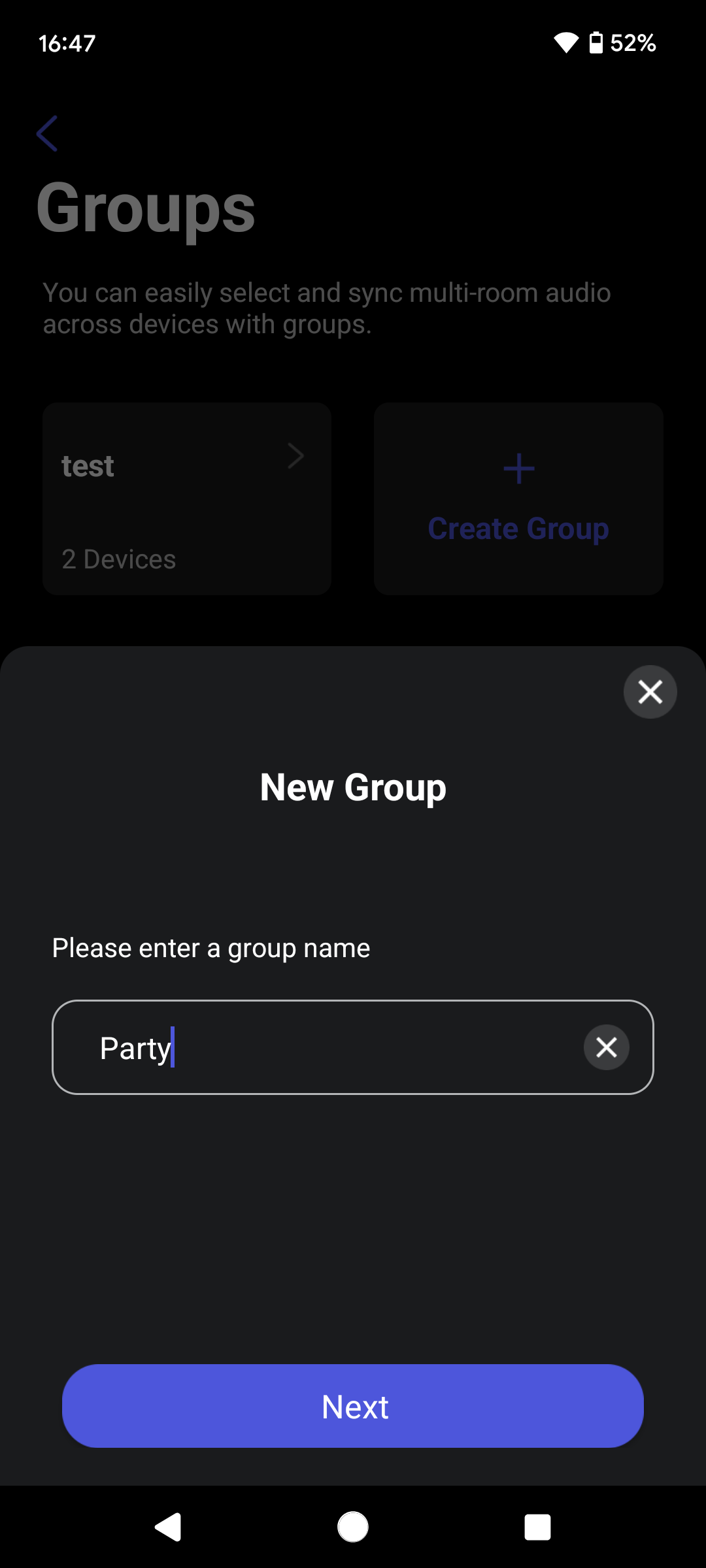Continue with the Next button
706x1568 pixels.
pos(353,1406)
